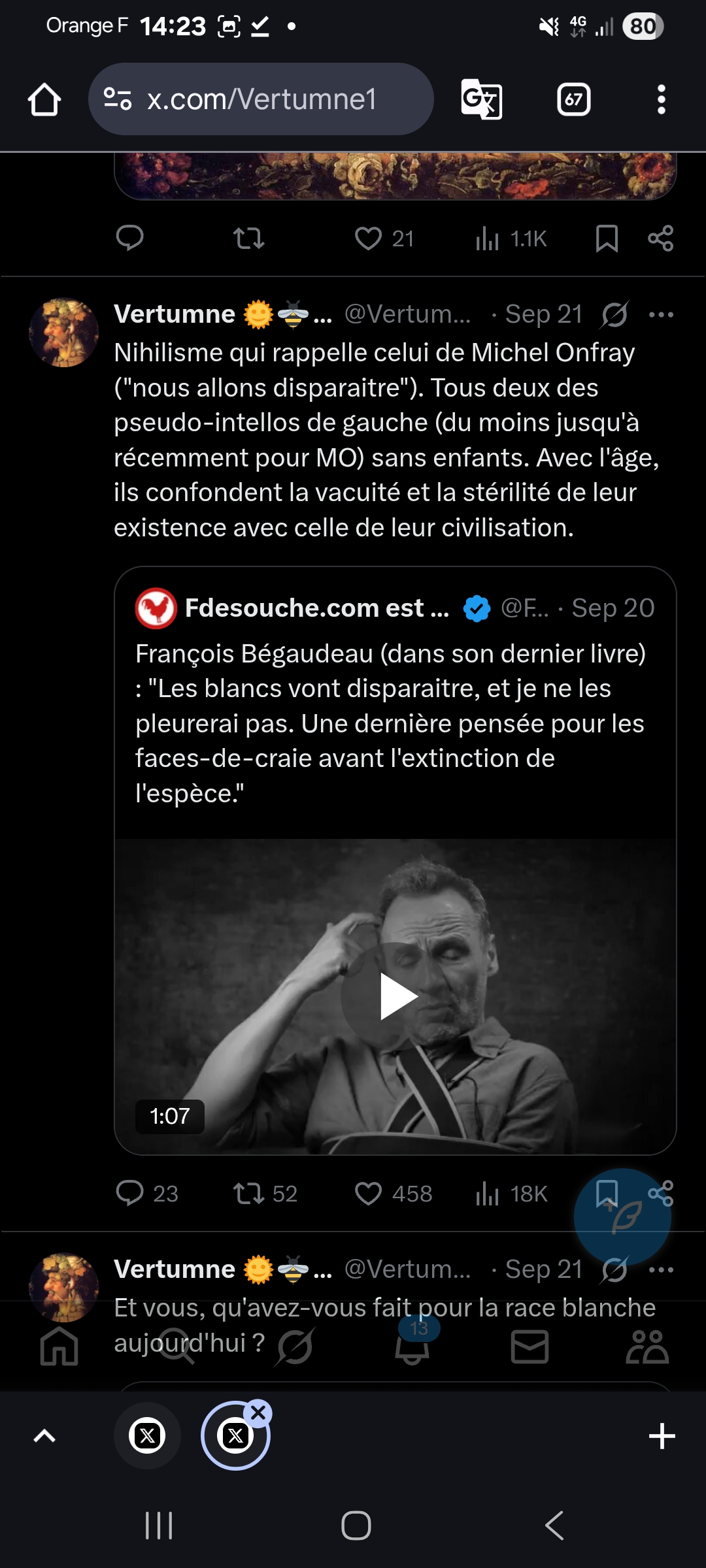Close the highlighted X browser tab
Image resolution: width=706 pixels, height=1568 pixels.
[x=258, y=1413]
